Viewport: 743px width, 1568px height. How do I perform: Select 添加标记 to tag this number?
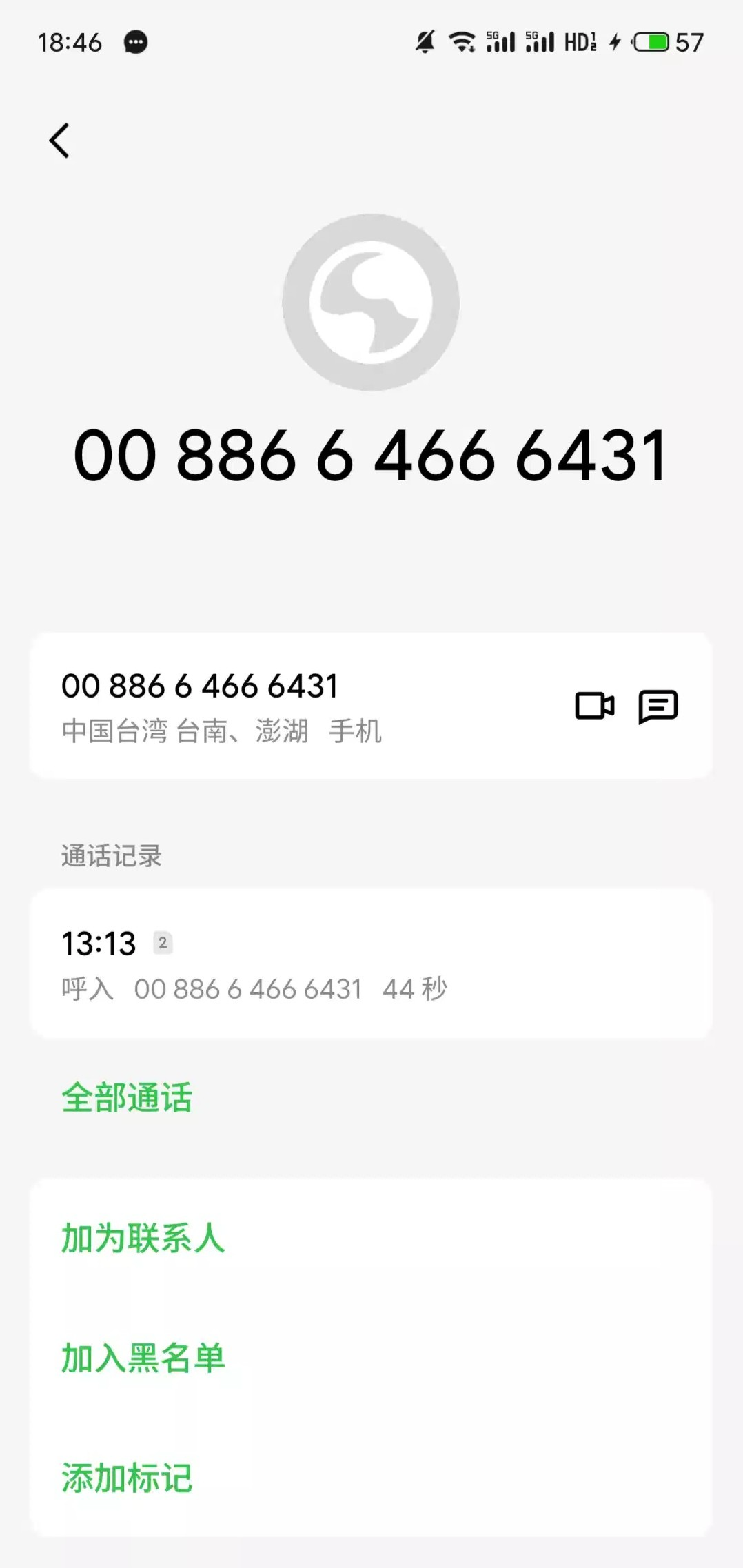[127, 1478]
